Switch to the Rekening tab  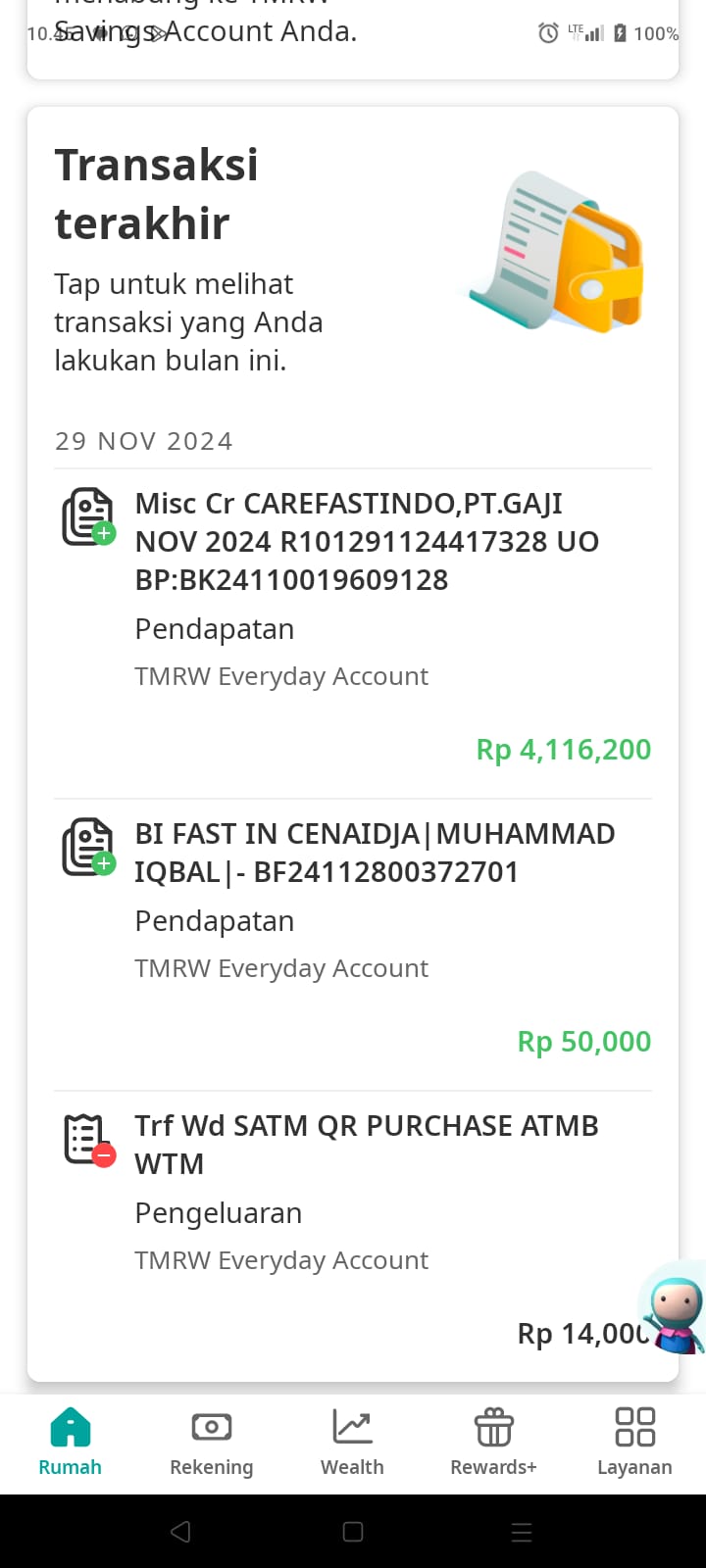pos(212,1443)
